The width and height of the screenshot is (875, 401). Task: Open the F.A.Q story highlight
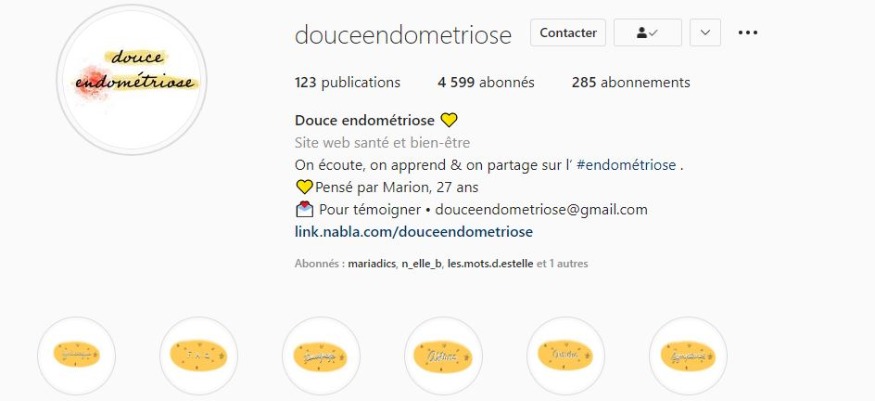(198, 355)
